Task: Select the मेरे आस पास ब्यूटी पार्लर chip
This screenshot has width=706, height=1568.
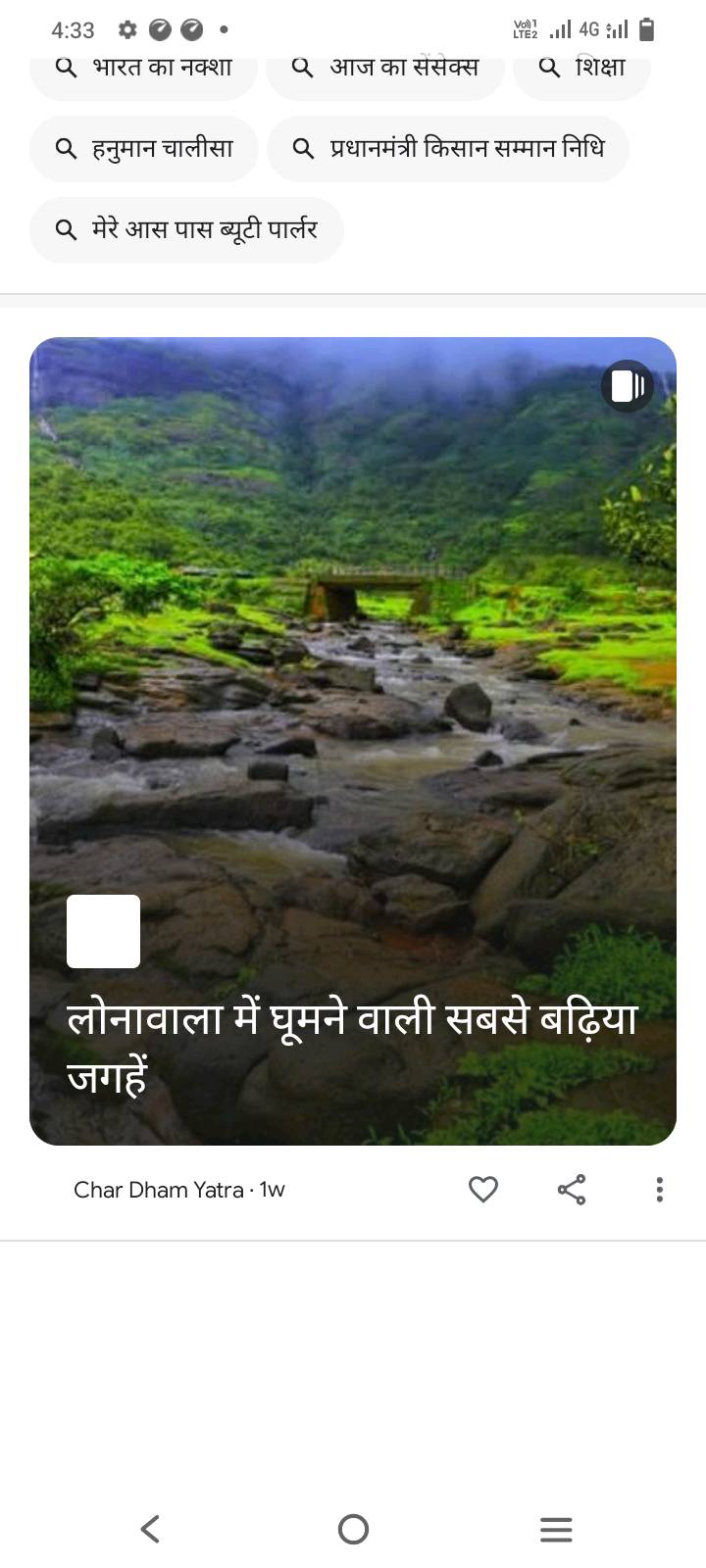Action: (186, 230)
